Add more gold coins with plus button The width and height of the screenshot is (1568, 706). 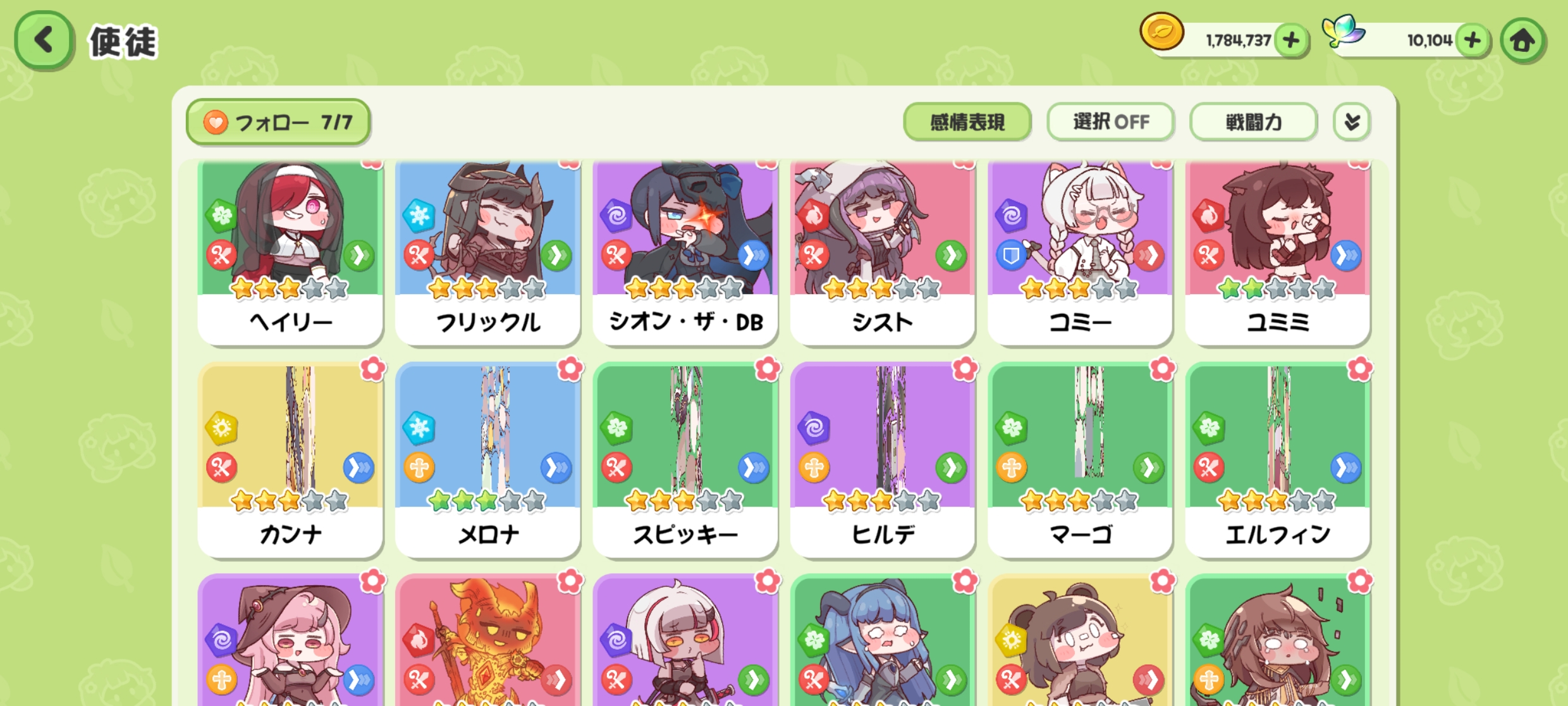point(1291,40)
